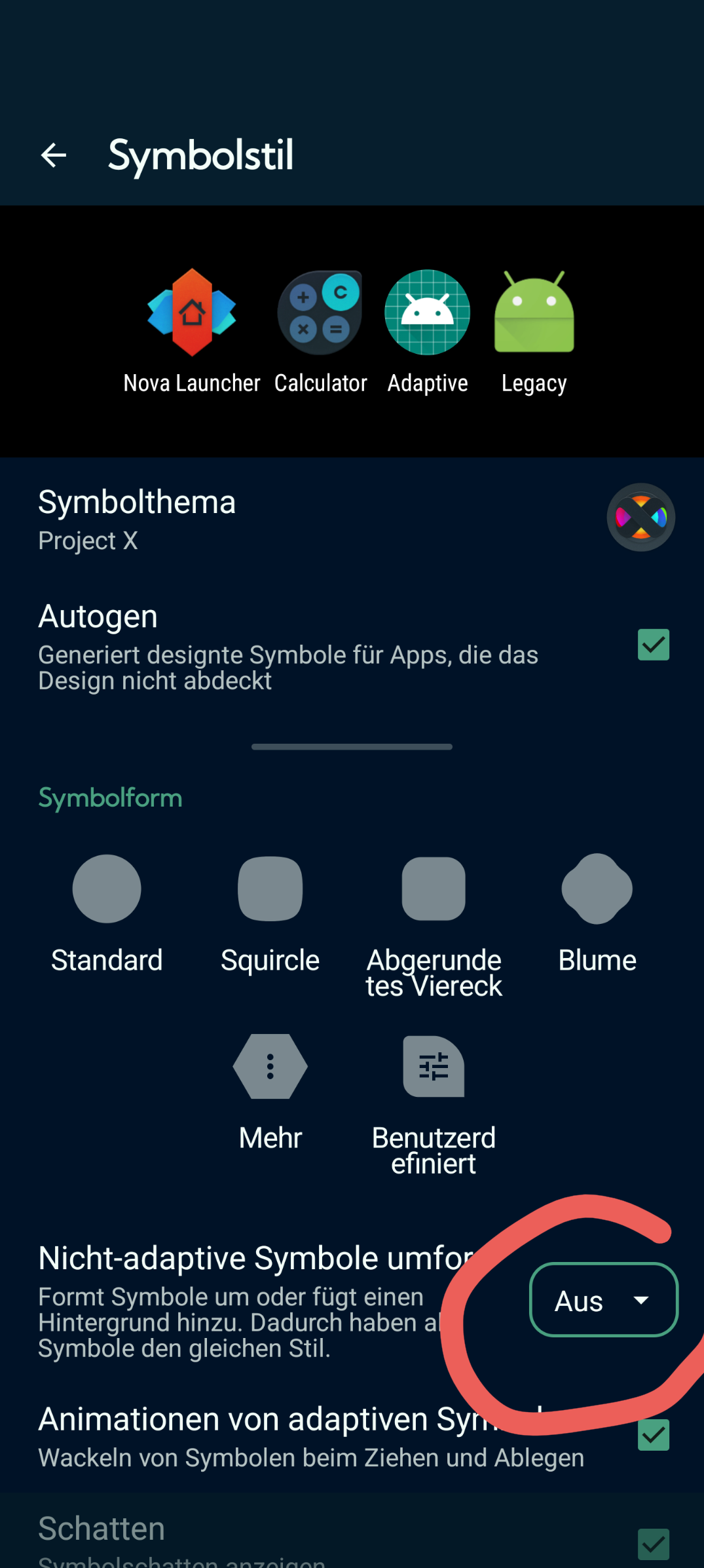Pick the Abgerundetes Viereck shape

click(x=434, y=889)
